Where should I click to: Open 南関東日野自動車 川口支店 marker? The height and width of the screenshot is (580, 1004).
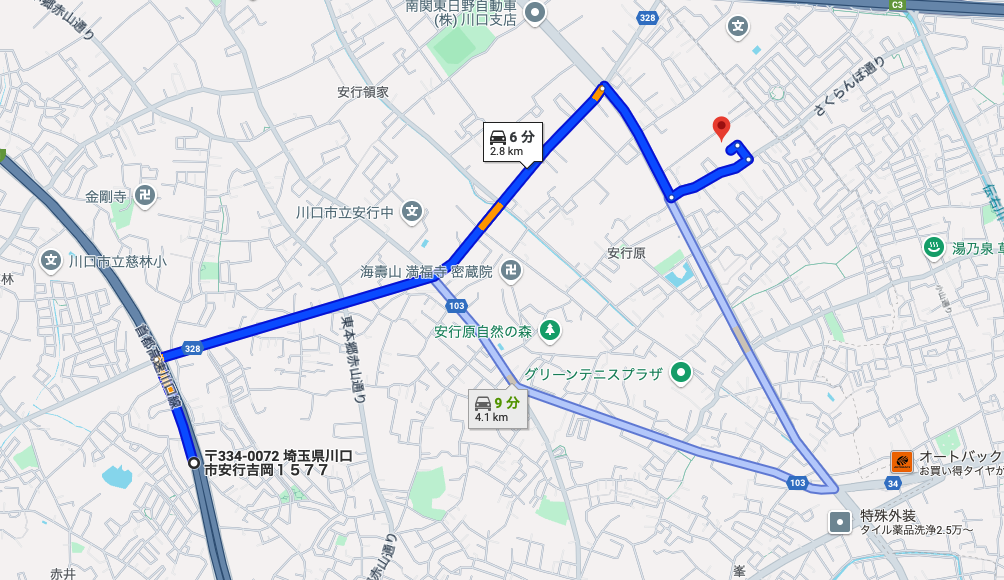[535, 13]
